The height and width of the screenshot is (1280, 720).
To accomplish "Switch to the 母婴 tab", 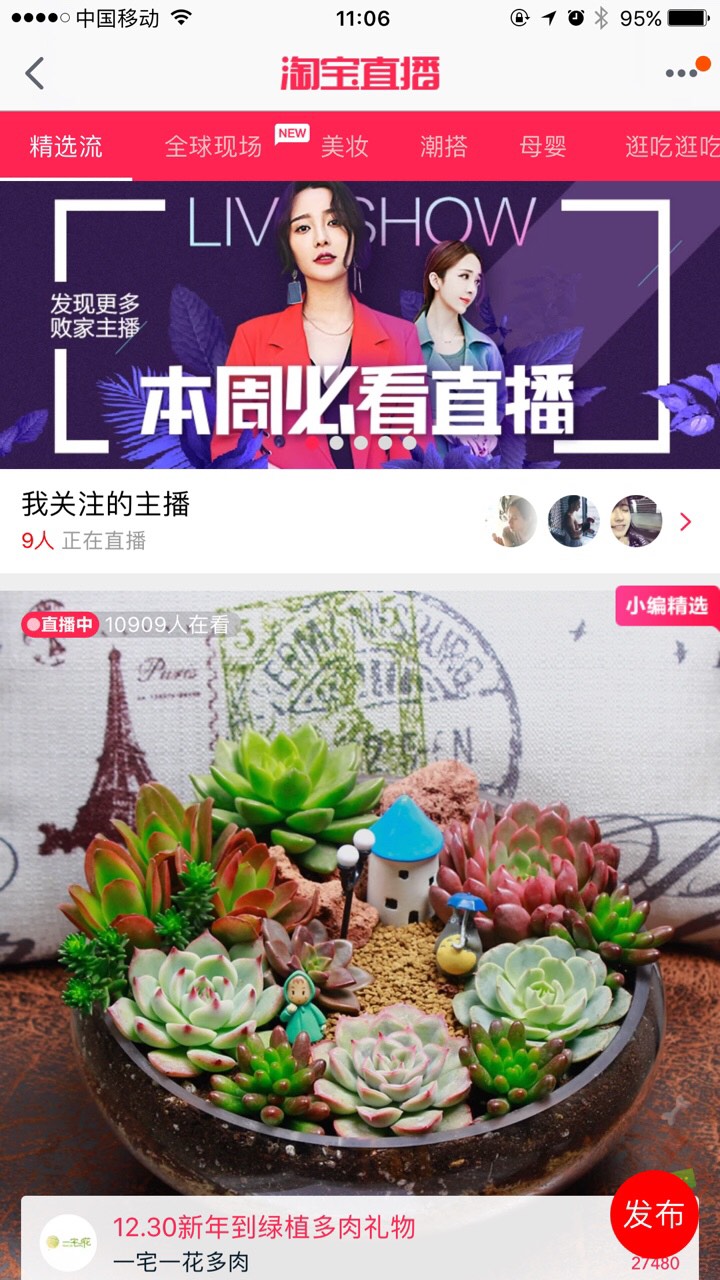I will click(543, 146).
